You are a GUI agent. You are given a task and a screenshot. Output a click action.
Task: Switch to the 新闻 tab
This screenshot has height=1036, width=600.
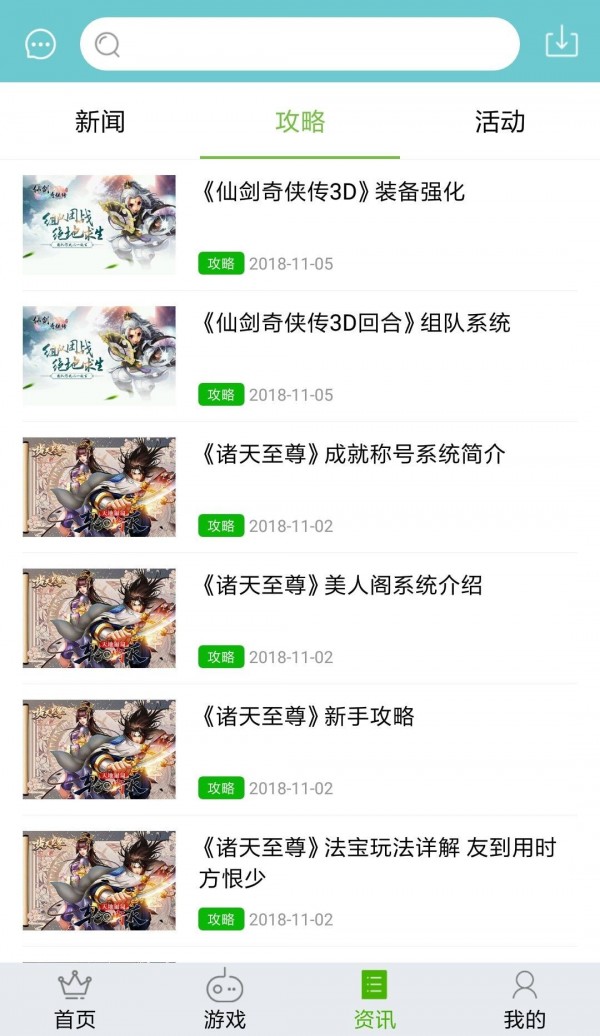point(100,122)
